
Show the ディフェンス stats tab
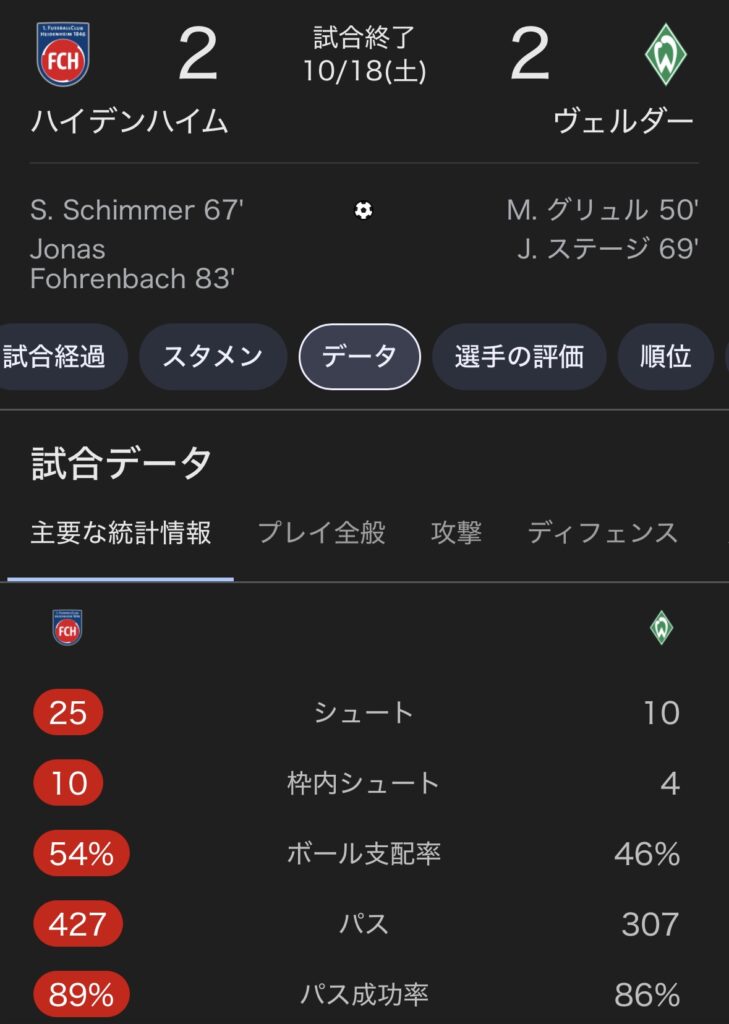pyautogui.click(x=602, y=533)
